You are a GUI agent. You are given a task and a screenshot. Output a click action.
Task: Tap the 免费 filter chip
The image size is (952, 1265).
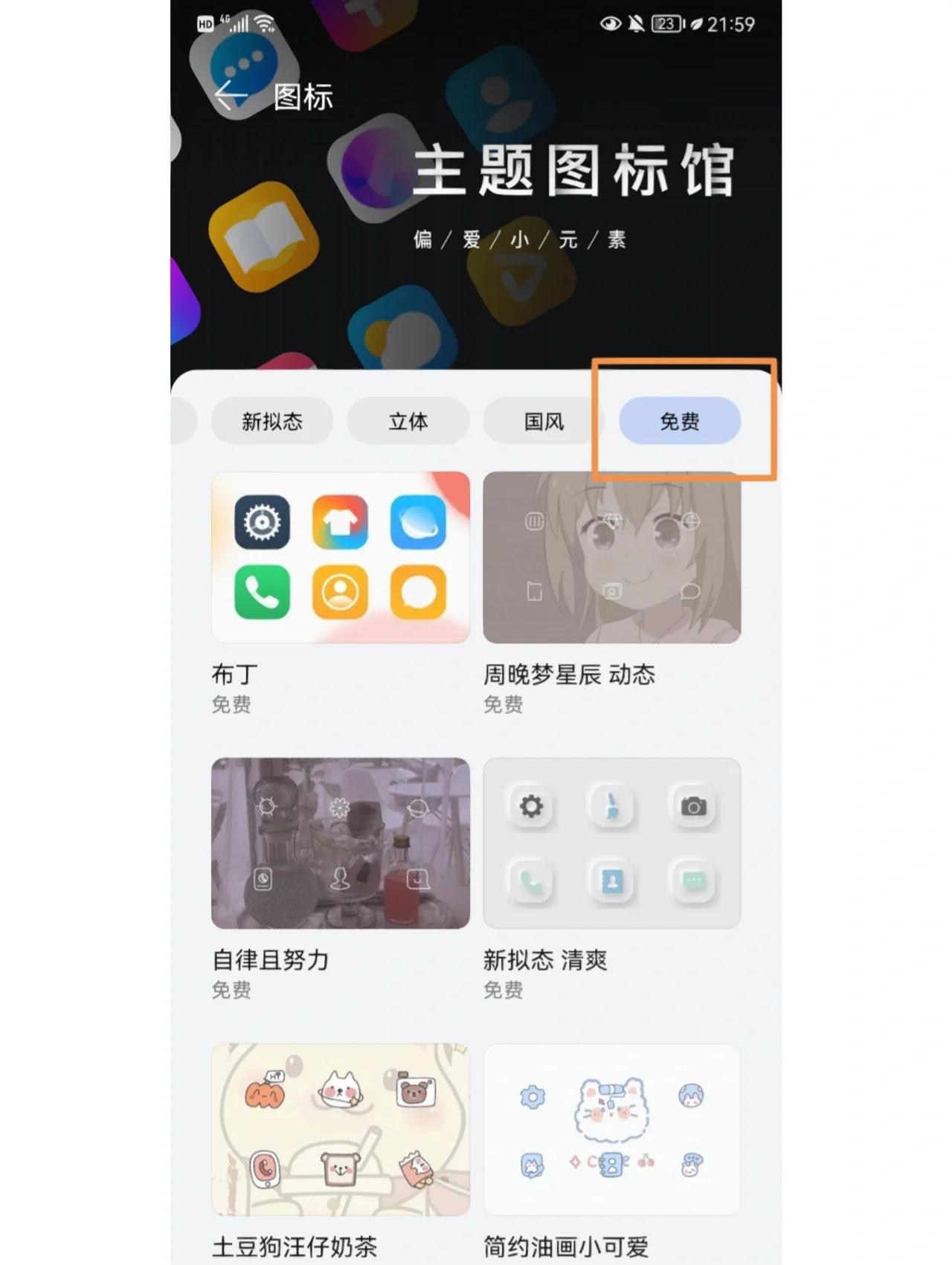click(x=679, y=422)
